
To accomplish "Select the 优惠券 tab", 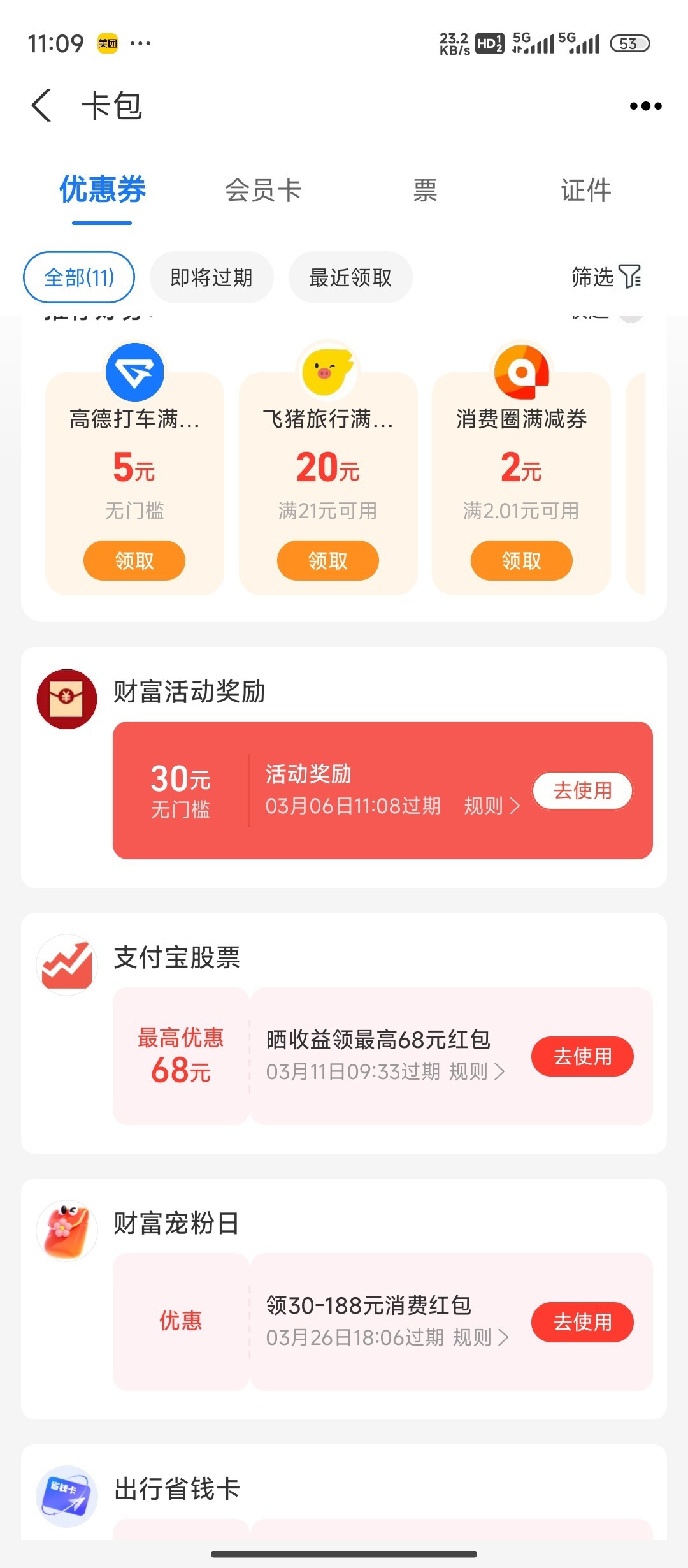I will [x=102, y=190].
